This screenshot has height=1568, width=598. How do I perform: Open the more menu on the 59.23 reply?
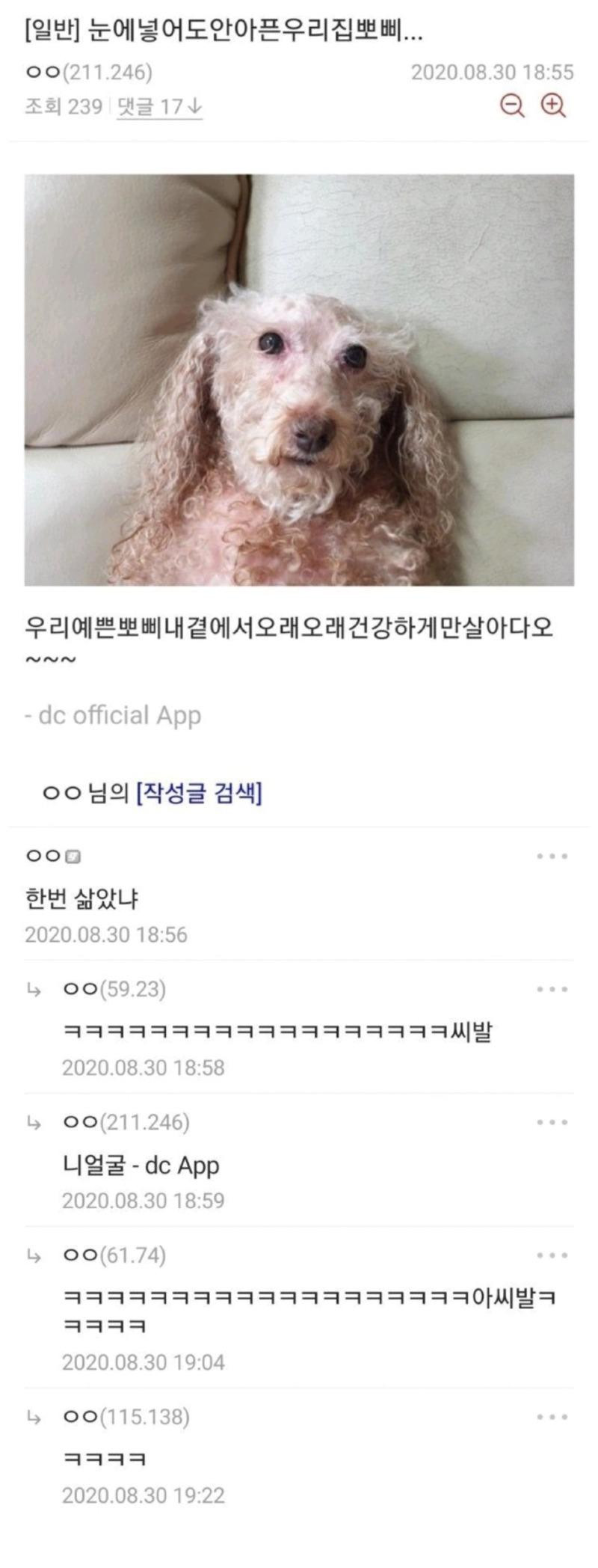click(x=552, y=989)
